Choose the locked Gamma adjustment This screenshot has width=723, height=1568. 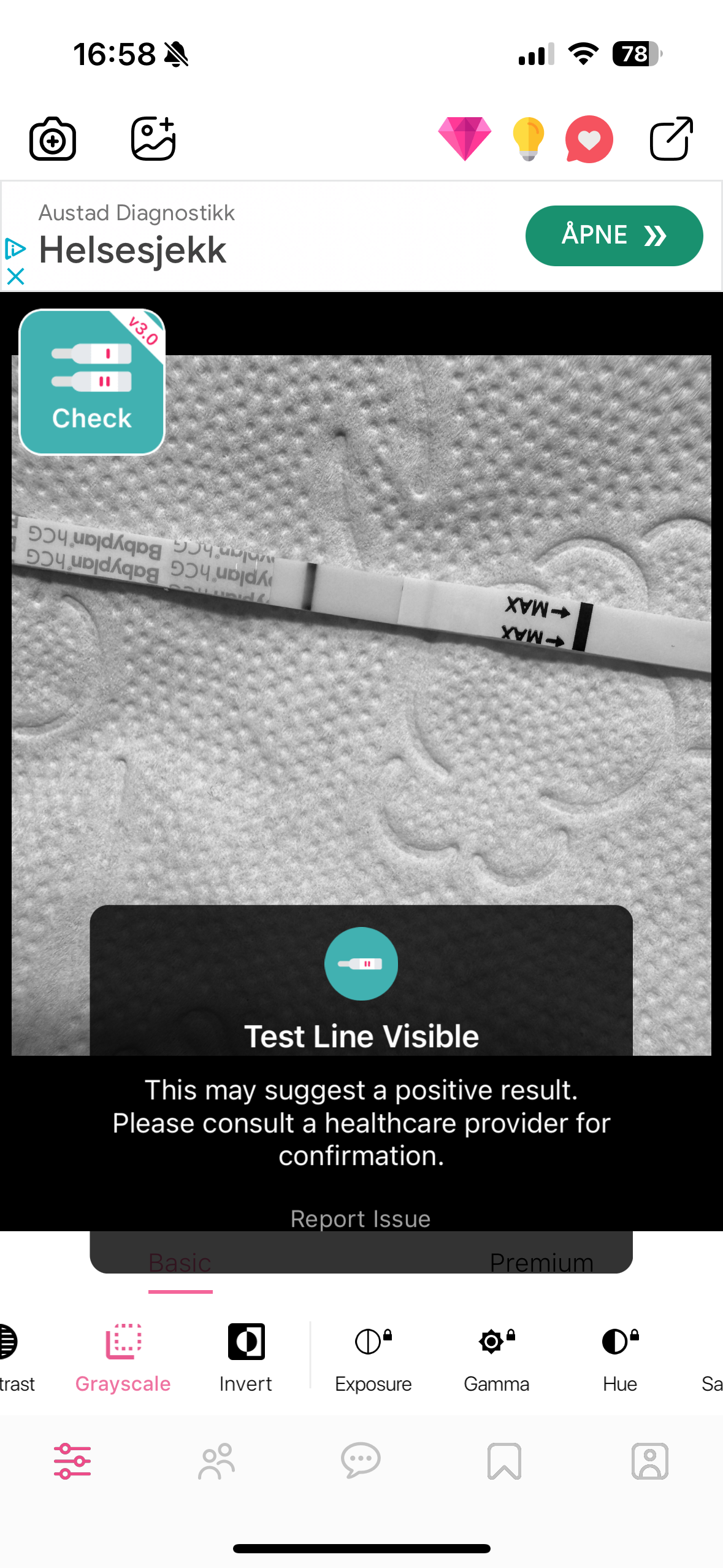[x=496, y=1357]
